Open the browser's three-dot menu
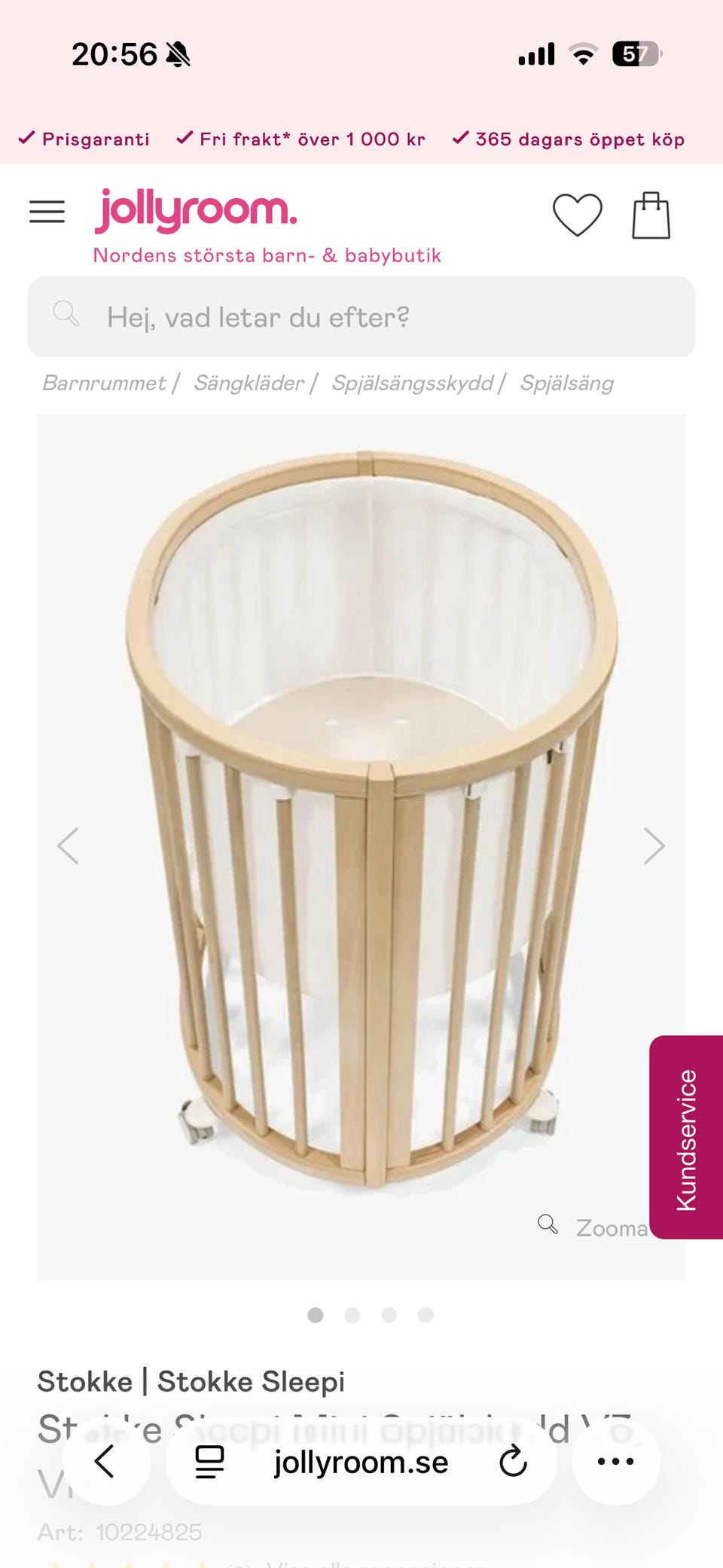This screenshot has width=723, height=1568. (x=615, y=1461)
